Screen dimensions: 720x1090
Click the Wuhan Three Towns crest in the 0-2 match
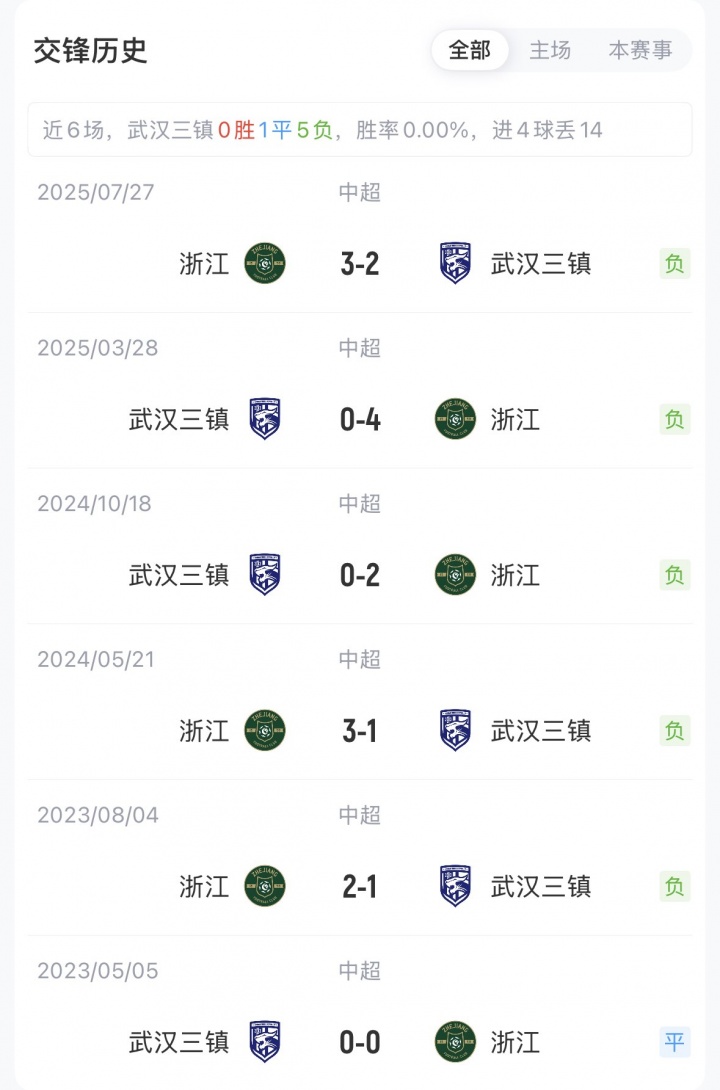point(262,575)
